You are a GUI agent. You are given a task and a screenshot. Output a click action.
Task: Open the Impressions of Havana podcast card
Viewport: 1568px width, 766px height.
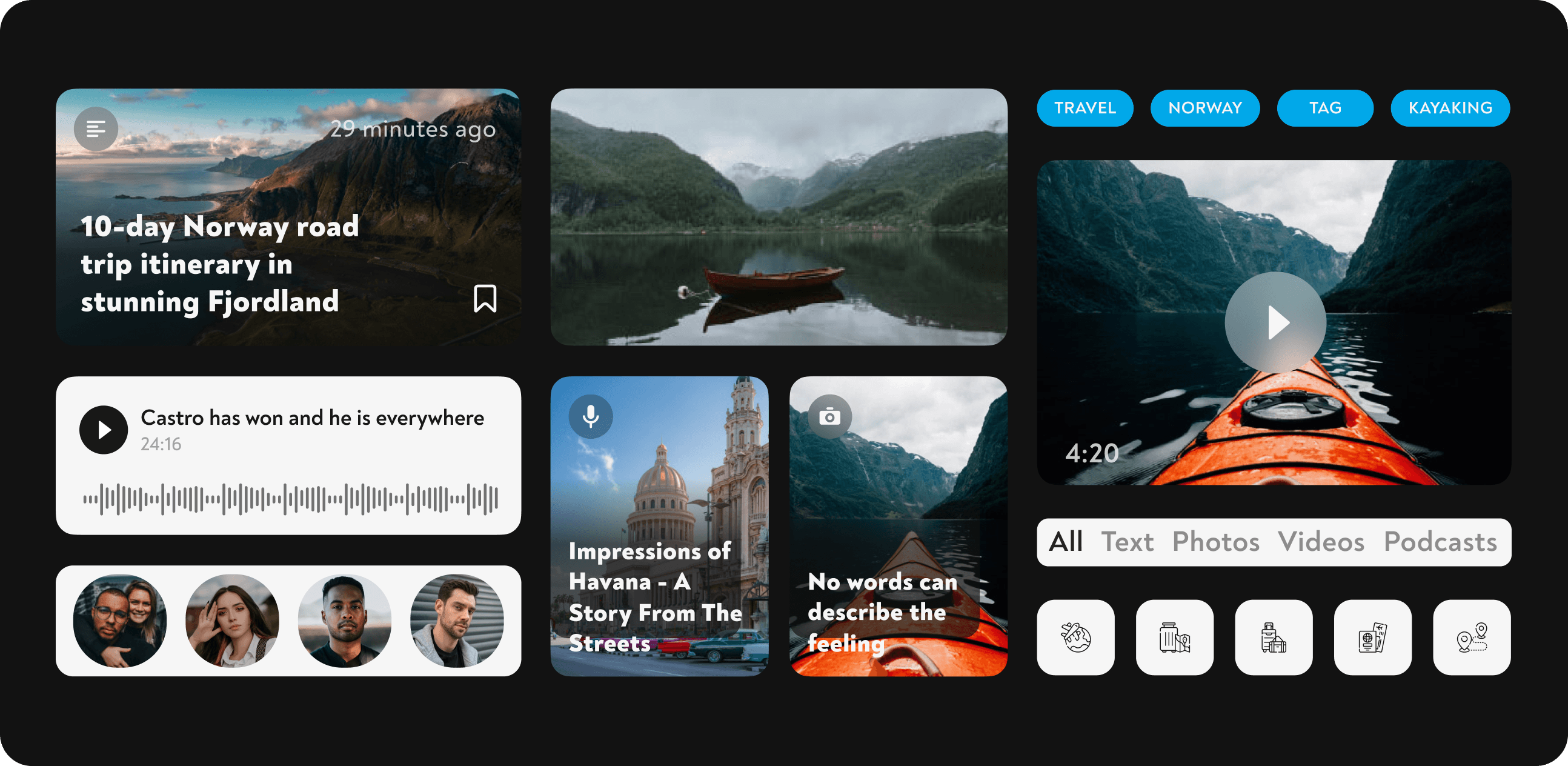(659, 526)
